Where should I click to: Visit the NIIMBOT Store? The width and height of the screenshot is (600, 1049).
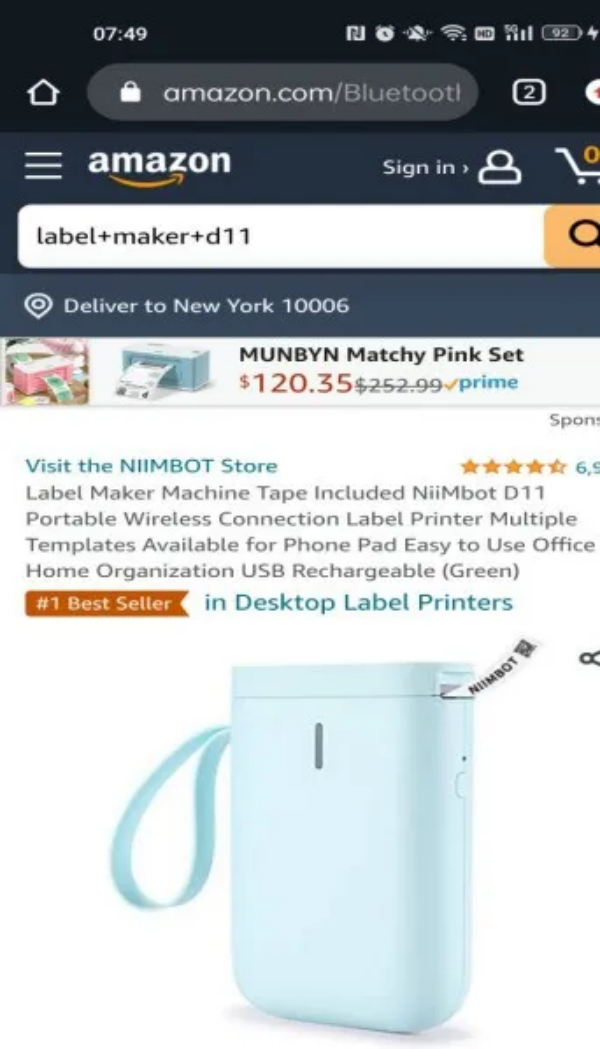pos(151,466)
